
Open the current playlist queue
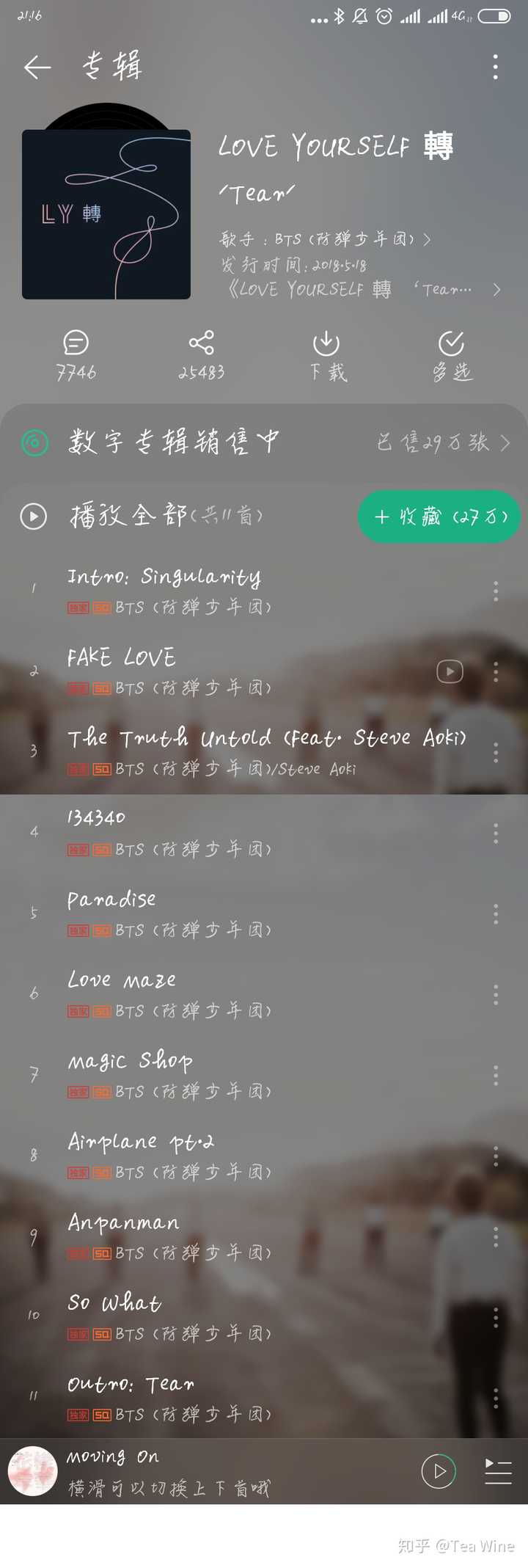coord(498,1470)
